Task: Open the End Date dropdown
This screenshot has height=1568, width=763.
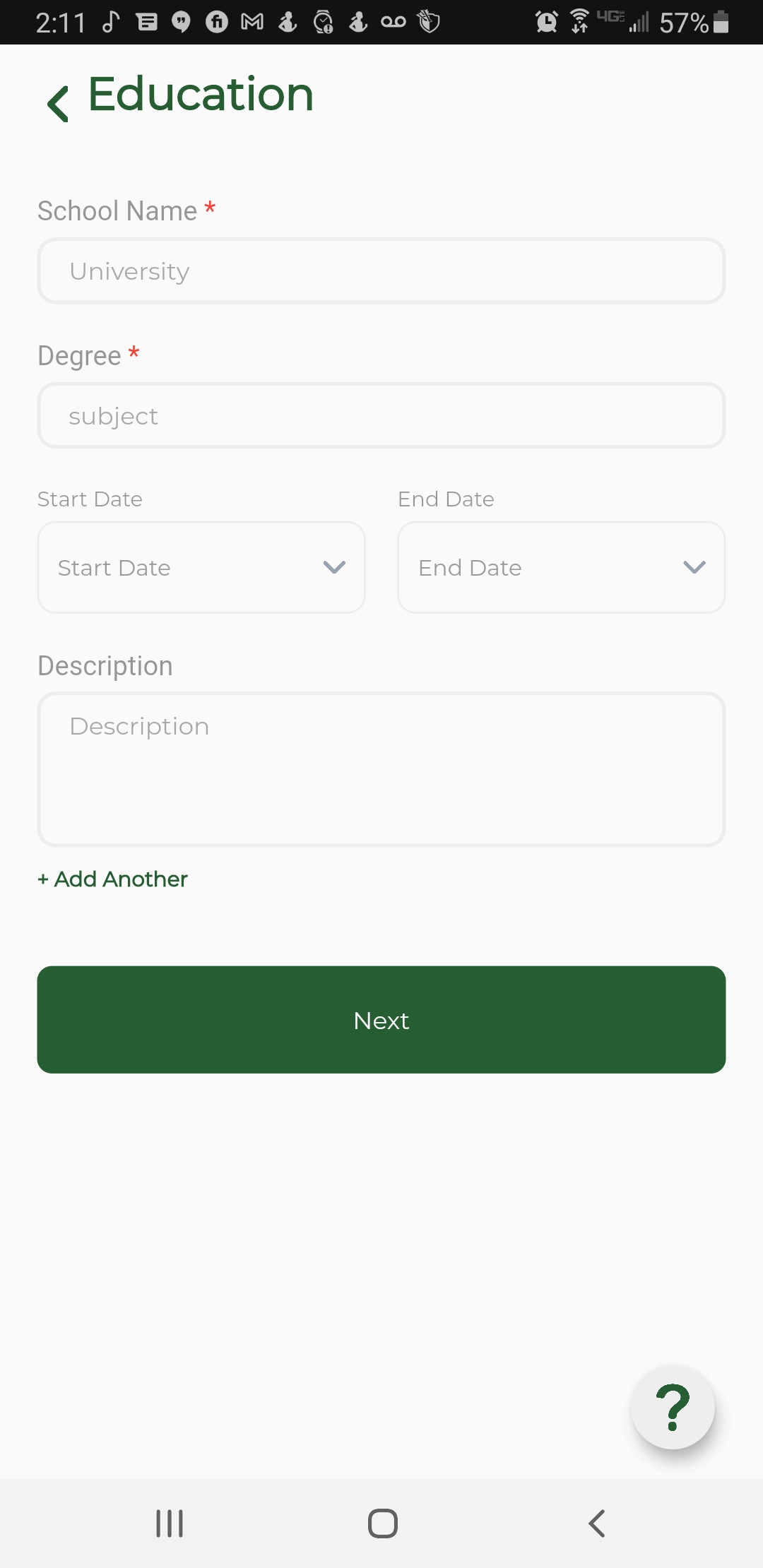Action: click(x=562, y=568)
